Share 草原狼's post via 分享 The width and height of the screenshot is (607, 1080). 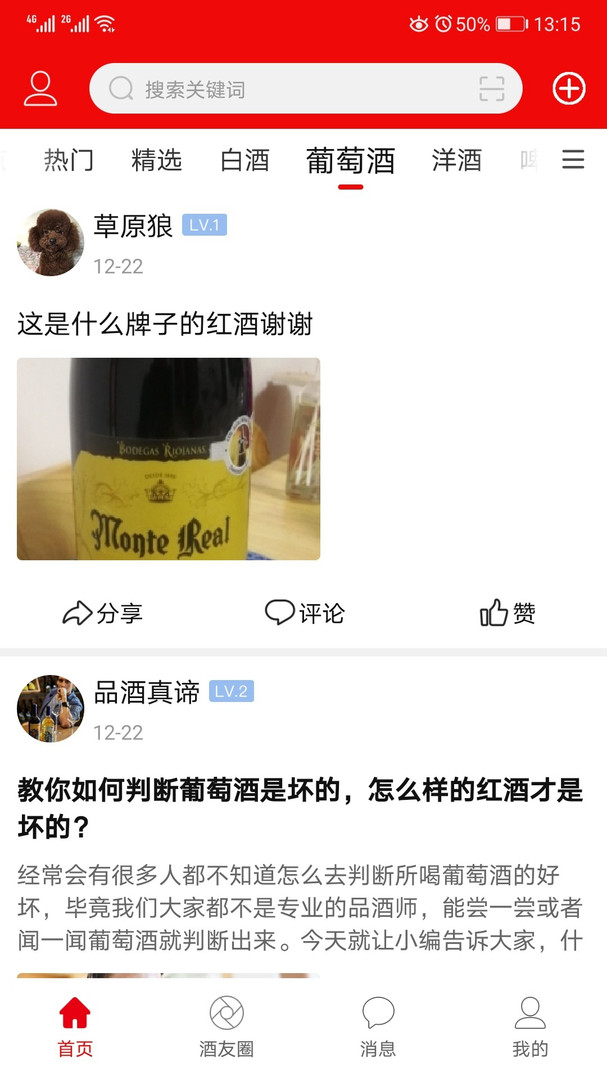[x=102, y=613]
